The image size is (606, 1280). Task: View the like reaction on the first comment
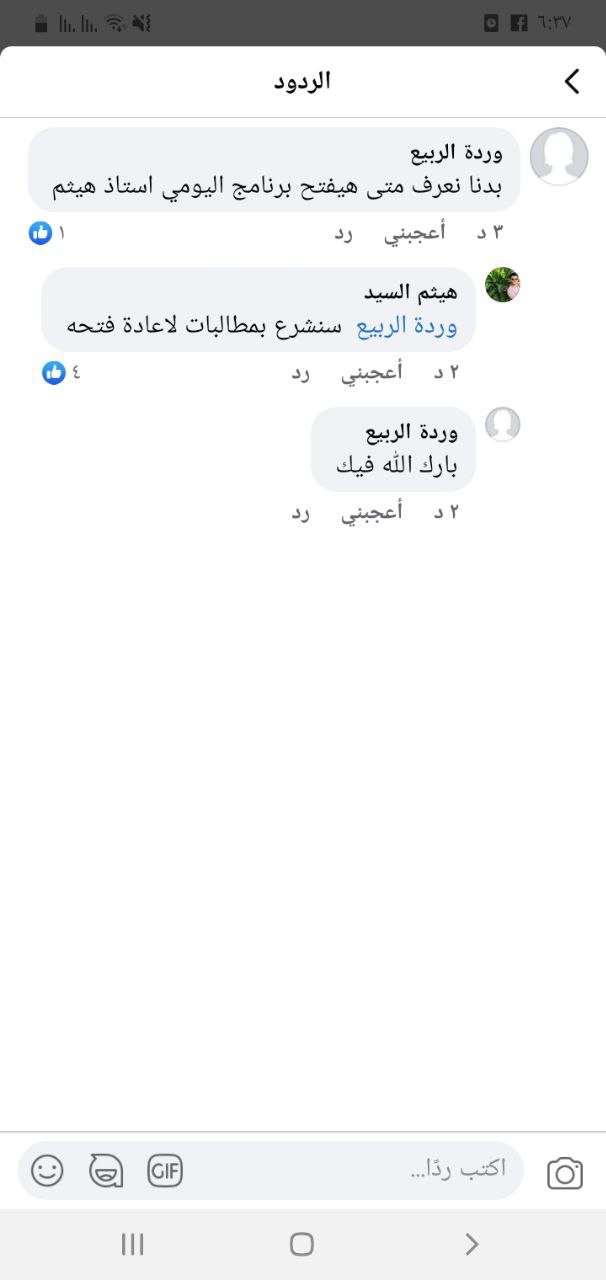[x=46, y=233]
